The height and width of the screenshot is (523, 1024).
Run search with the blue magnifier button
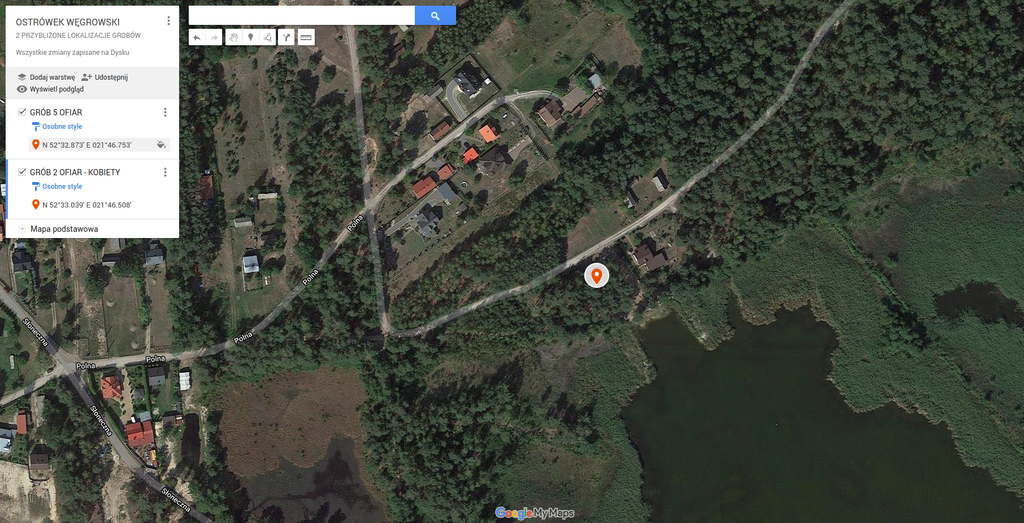click(435, 16)
